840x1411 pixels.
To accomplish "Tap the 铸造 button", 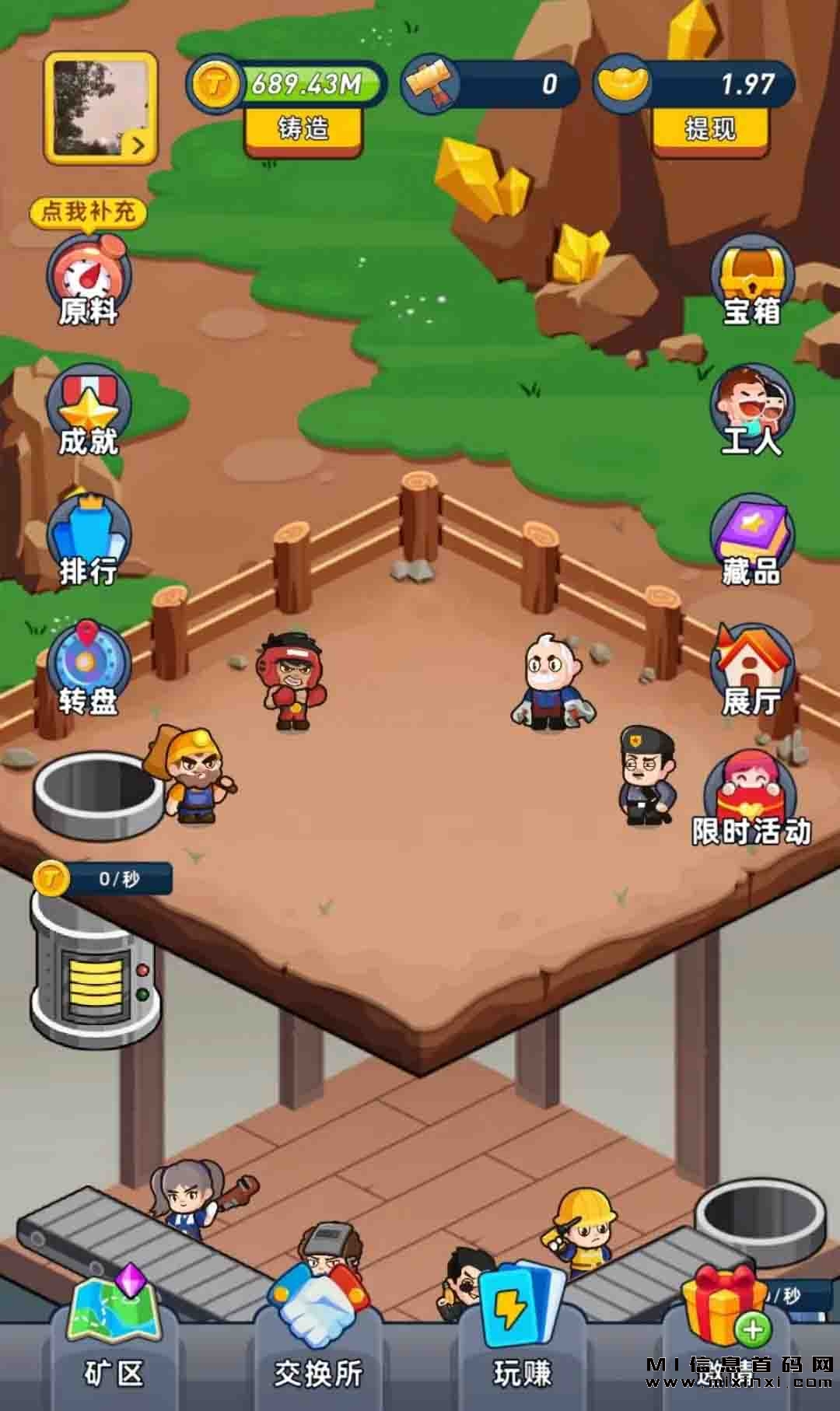I will [303, 129].
